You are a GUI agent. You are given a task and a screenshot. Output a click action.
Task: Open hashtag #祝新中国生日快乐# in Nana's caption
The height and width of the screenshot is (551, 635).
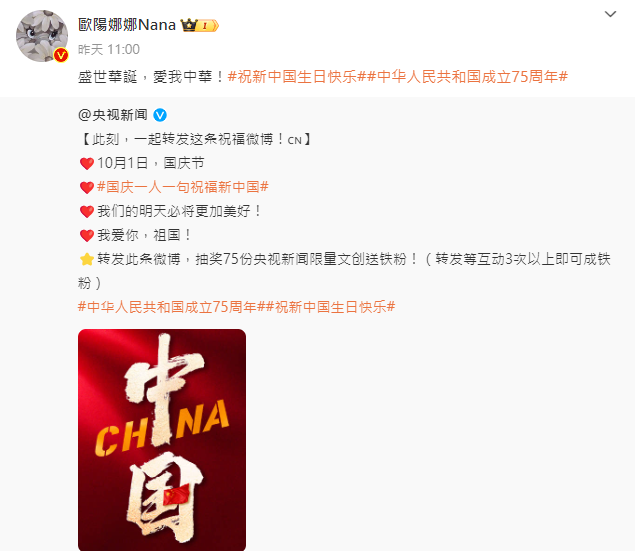click(x=292, y=76)
